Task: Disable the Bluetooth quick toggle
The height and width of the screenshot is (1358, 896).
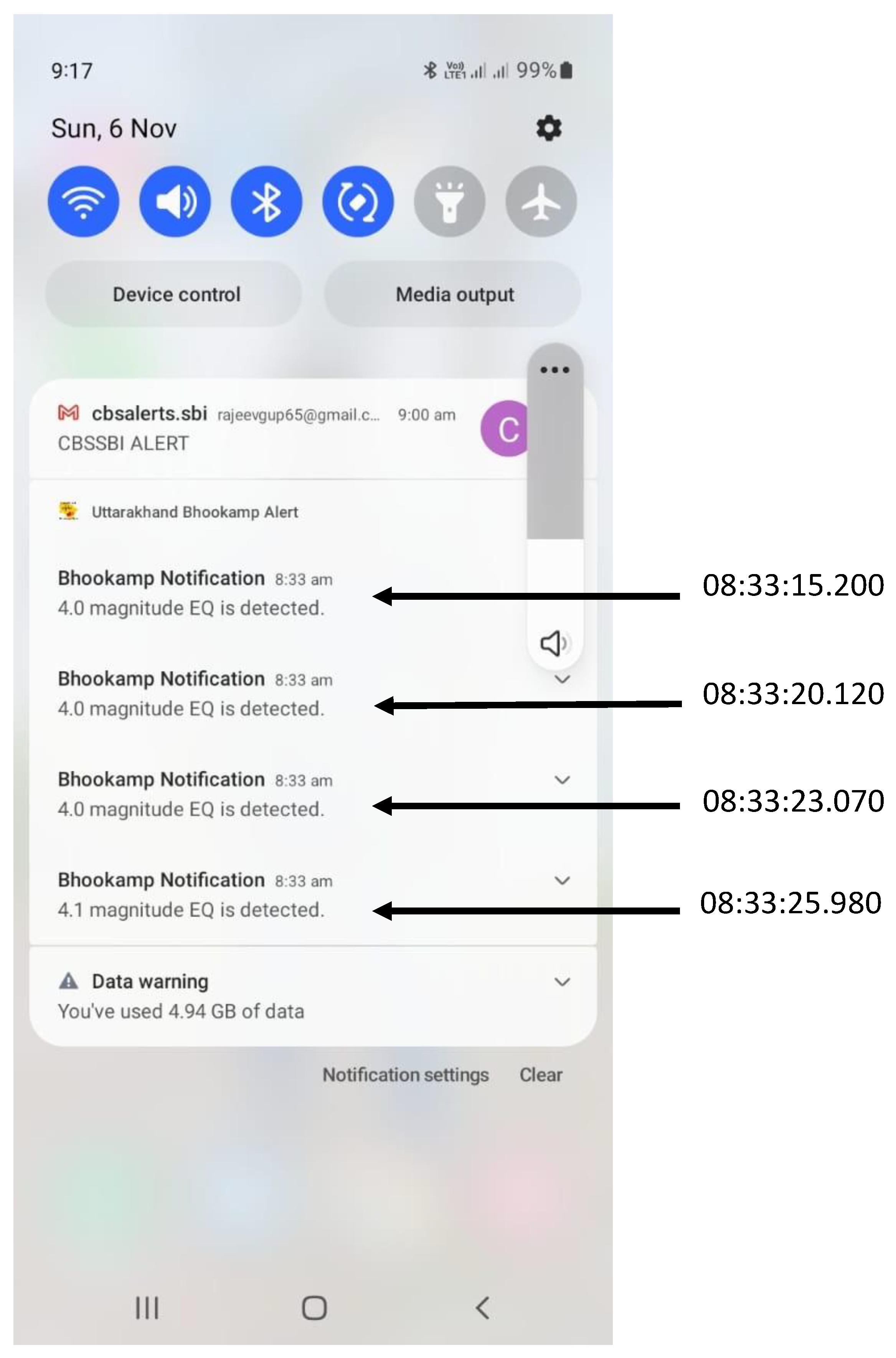Action: tap(266, 202)
